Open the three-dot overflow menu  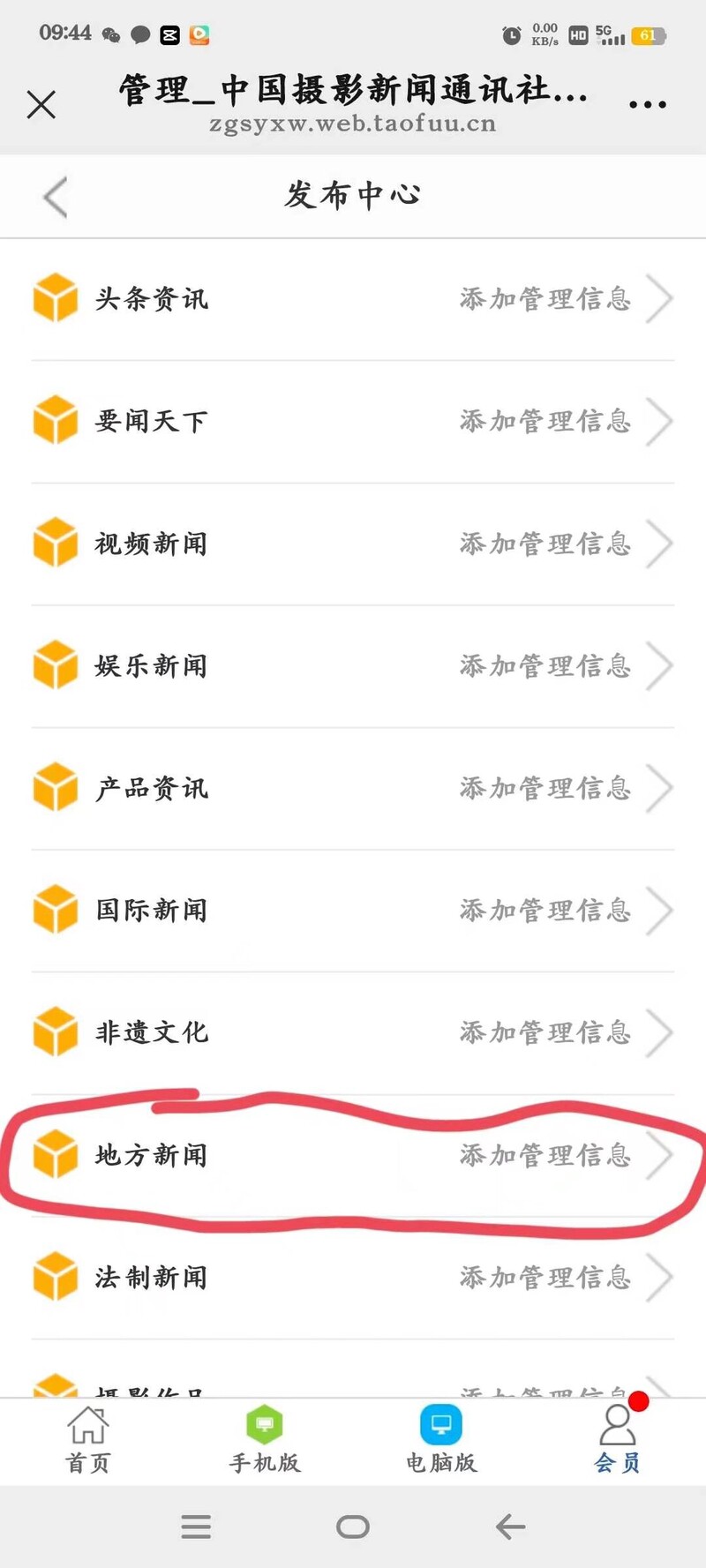click(x=648, y=104)
